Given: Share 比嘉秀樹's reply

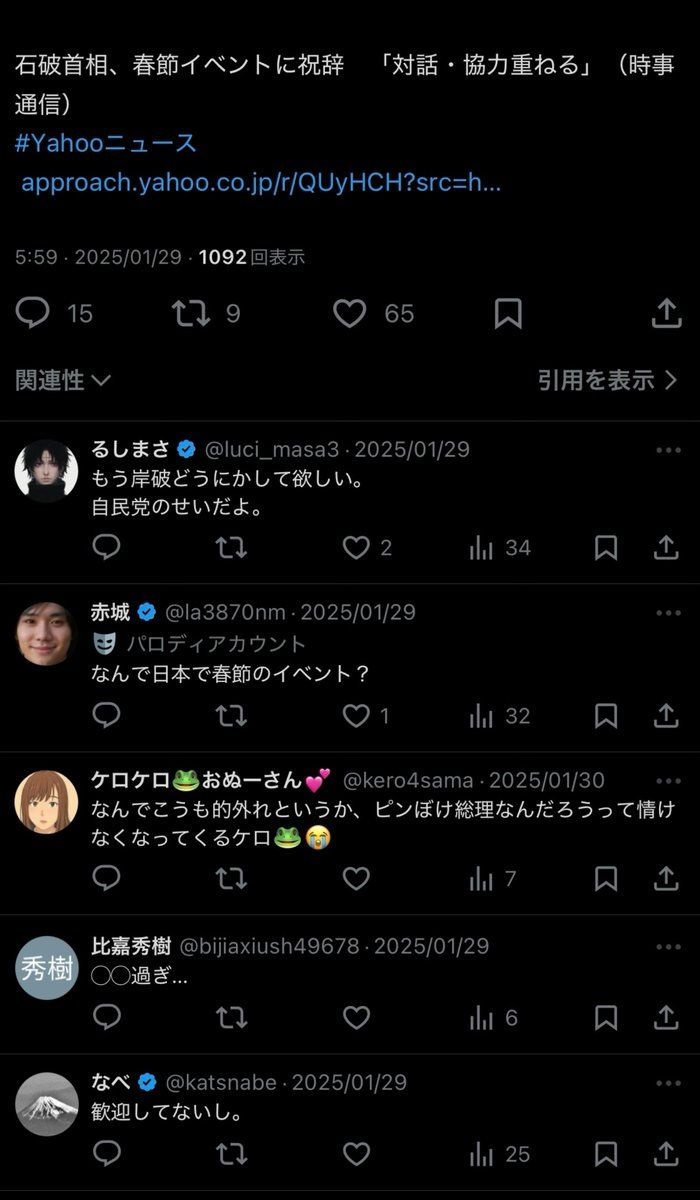Looking at the screenshot, I should point(666,1018).
